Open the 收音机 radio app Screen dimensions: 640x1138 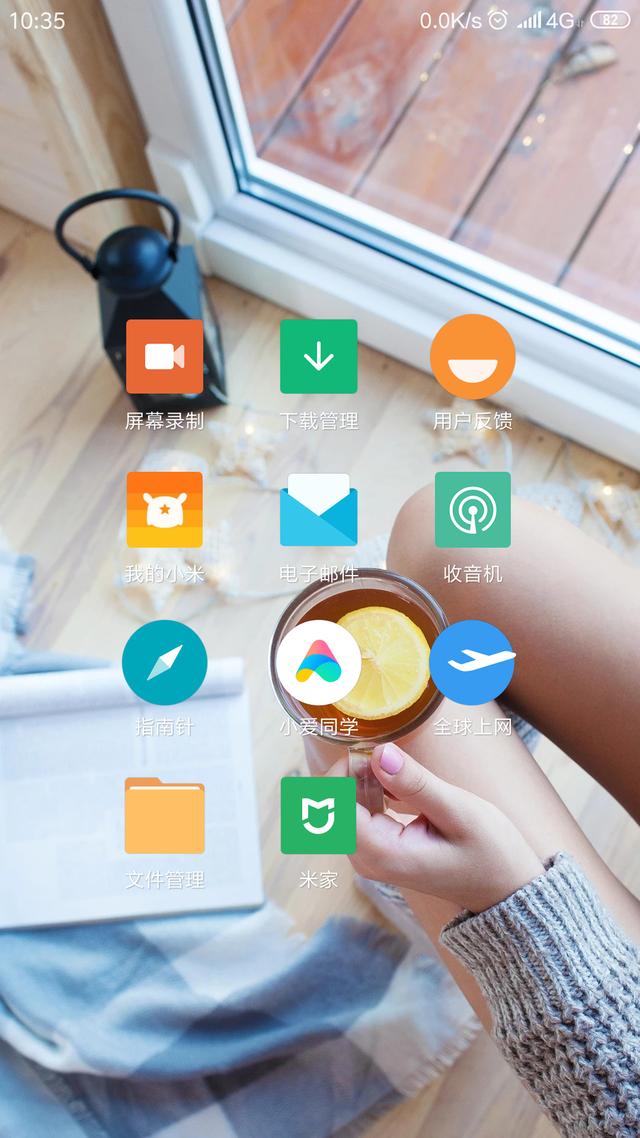(x=472, y=510)
